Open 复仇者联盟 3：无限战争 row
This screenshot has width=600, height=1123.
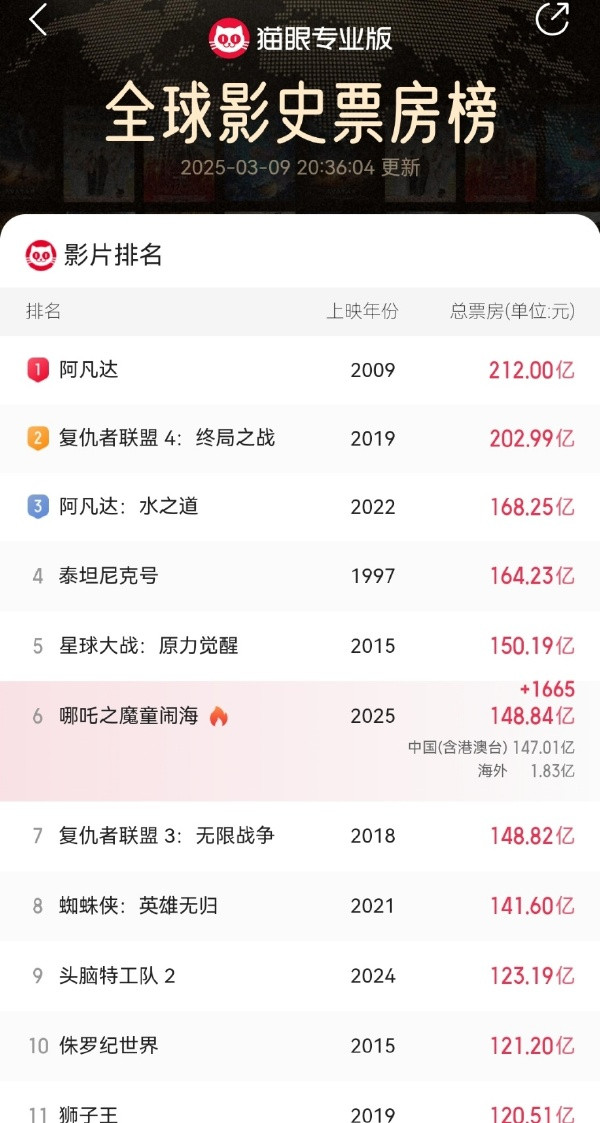[300, 836]
